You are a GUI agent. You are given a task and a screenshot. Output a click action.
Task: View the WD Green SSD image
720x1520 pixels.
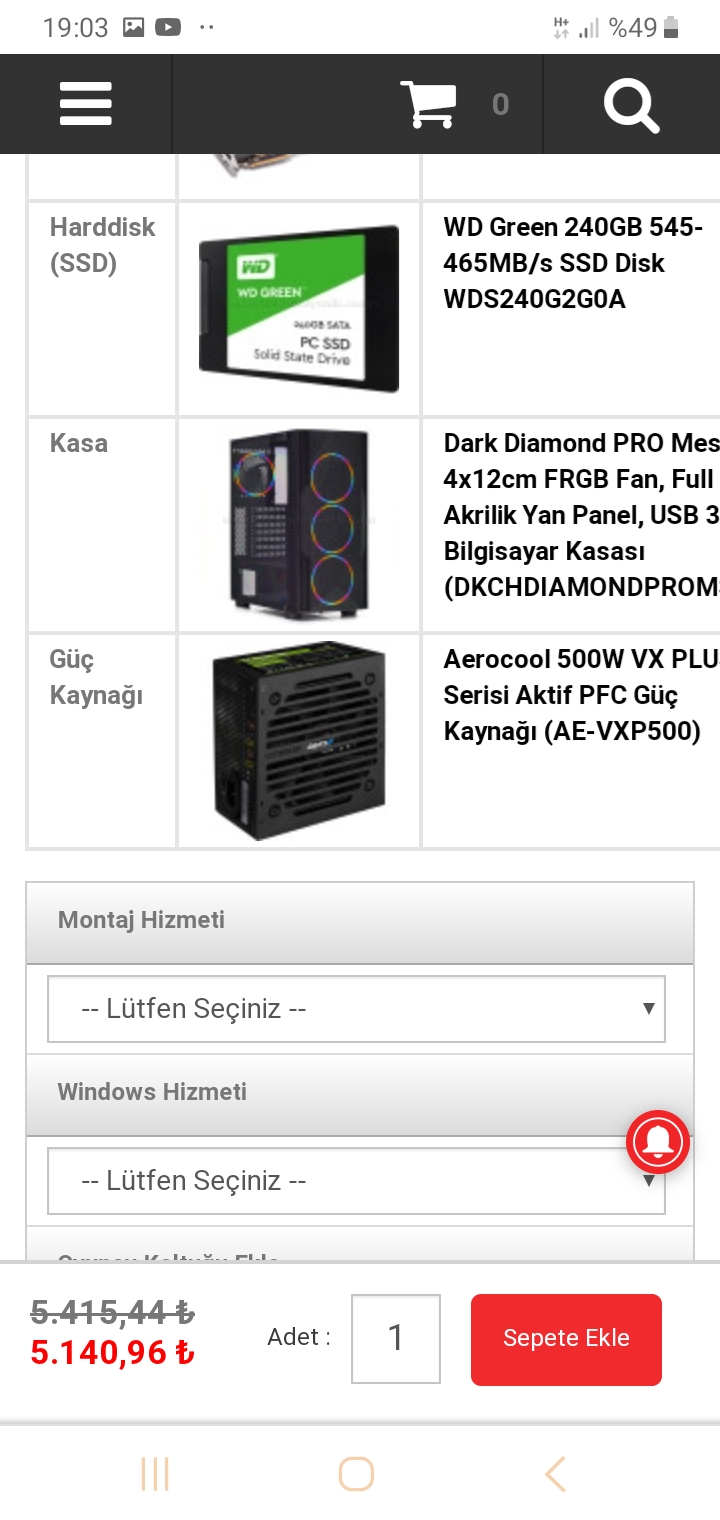[298, 309]
